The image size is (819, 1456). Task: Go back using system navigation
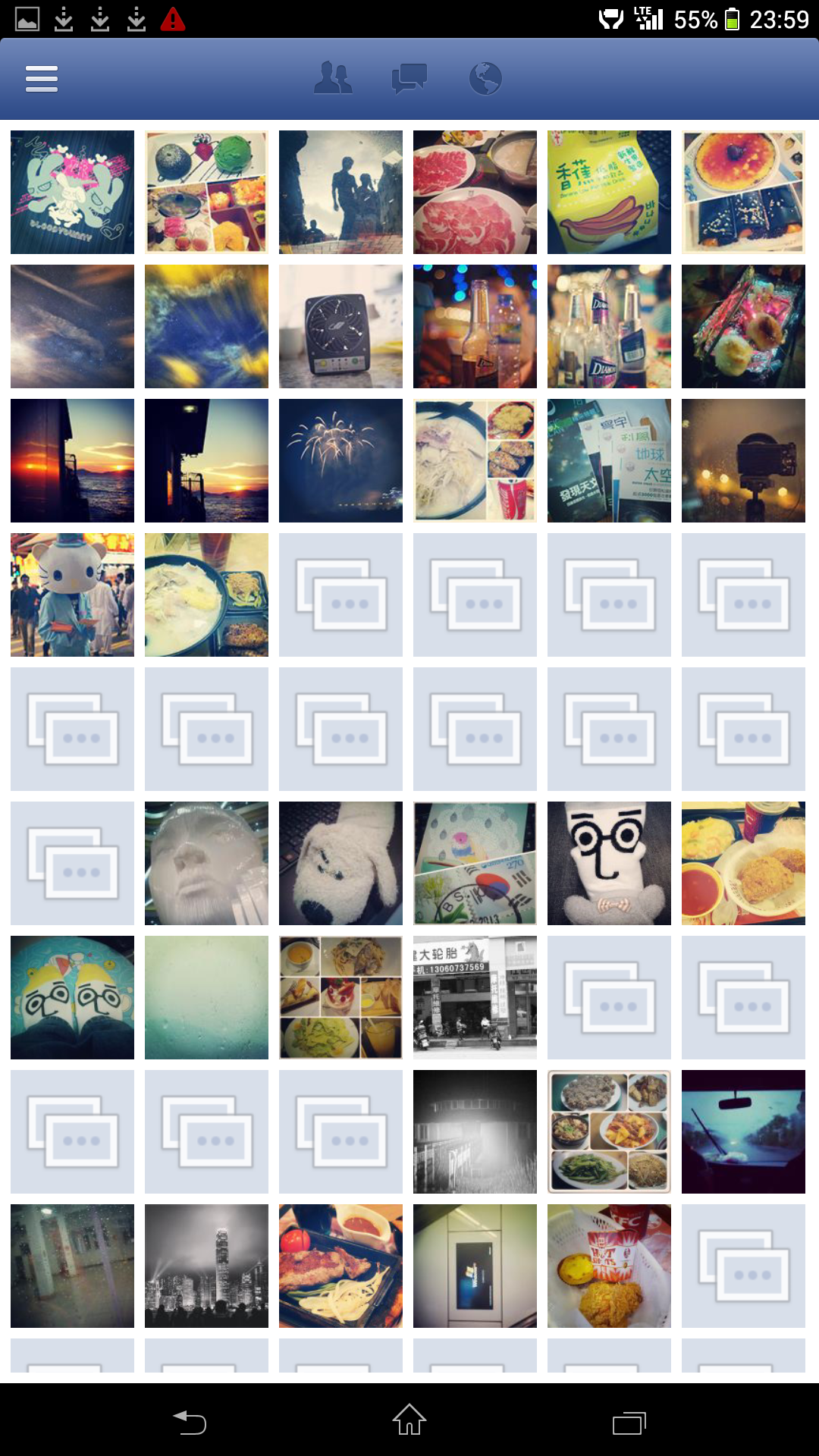pyautogui.click(x=190, y=1422)
